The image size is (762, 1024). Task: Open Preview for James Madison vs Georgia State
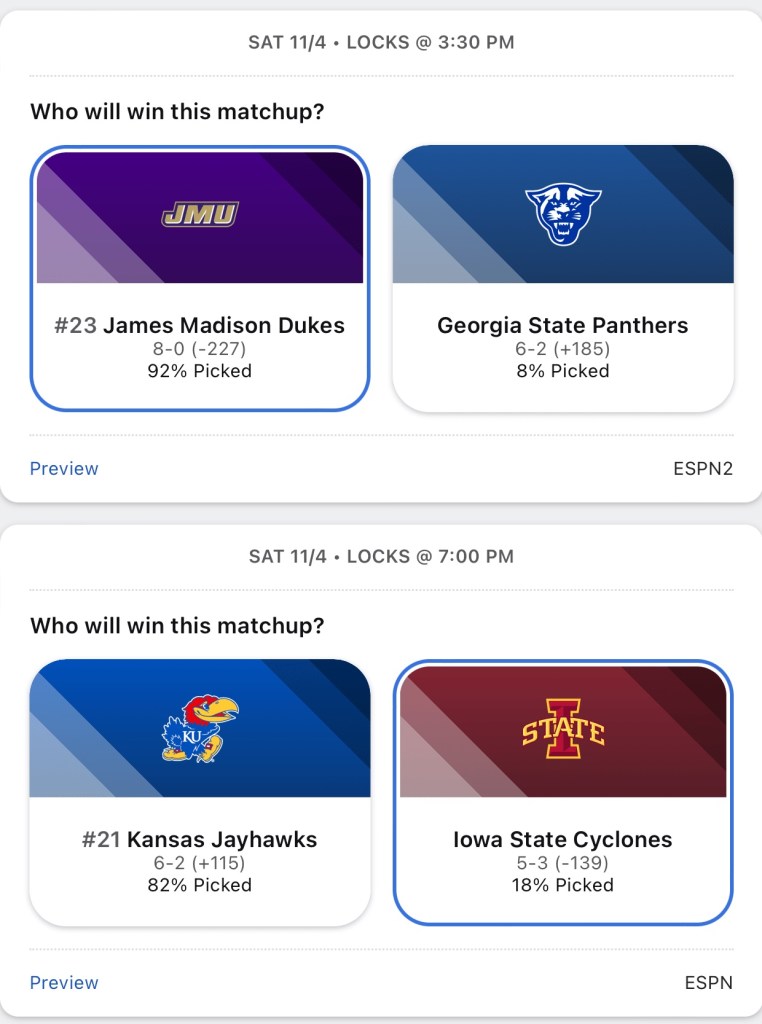(x=64, y=468)
